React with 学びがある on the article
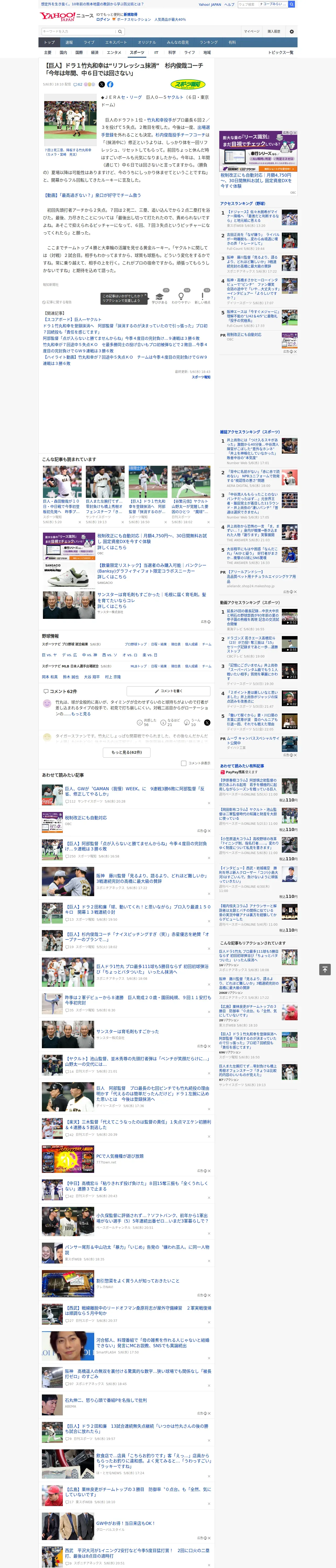This screenshot has width=336, height=1568. tap(160, 298)
